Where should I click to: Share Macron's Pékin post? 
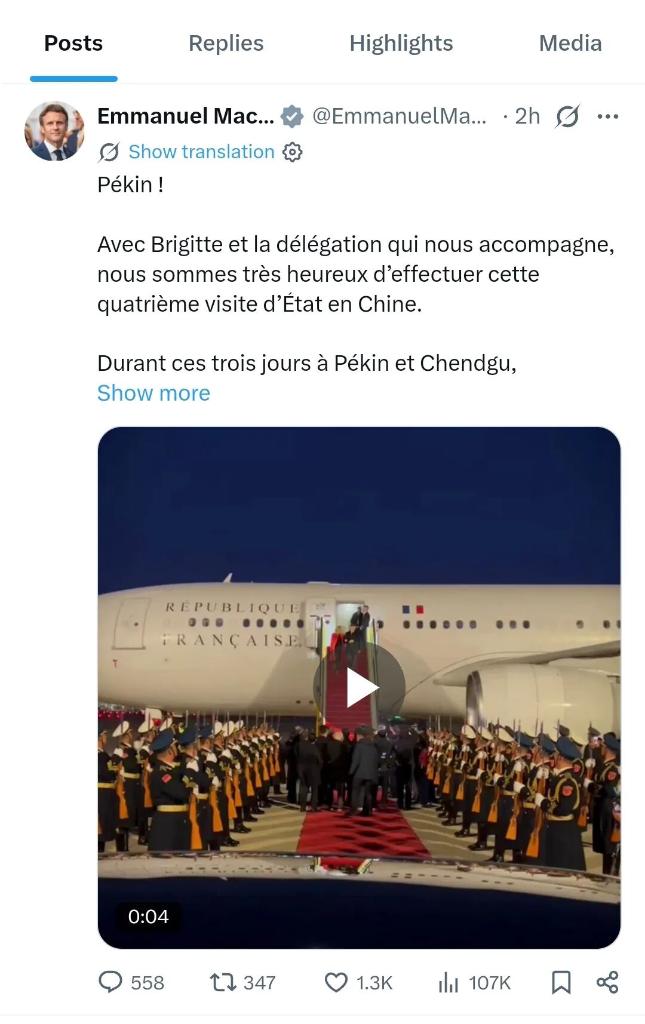607,982
